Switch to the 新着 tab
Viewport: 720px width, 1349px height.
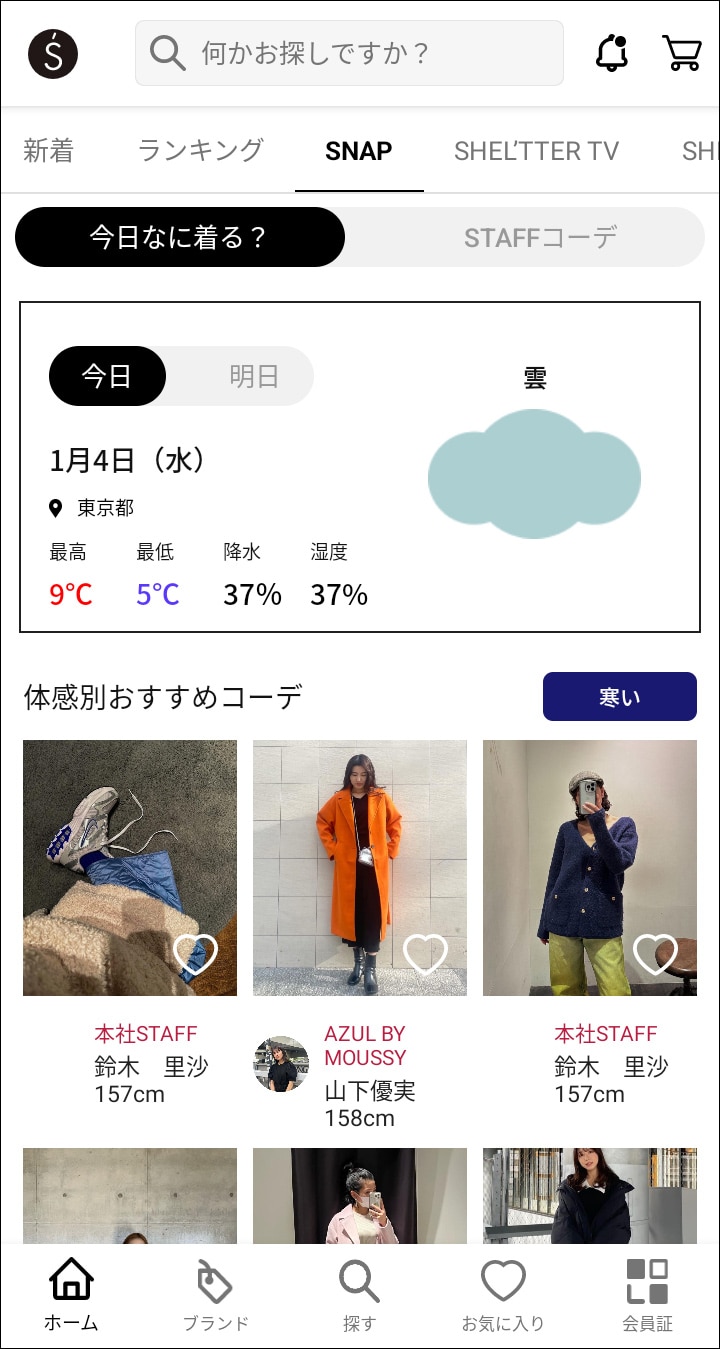[48, 151]
